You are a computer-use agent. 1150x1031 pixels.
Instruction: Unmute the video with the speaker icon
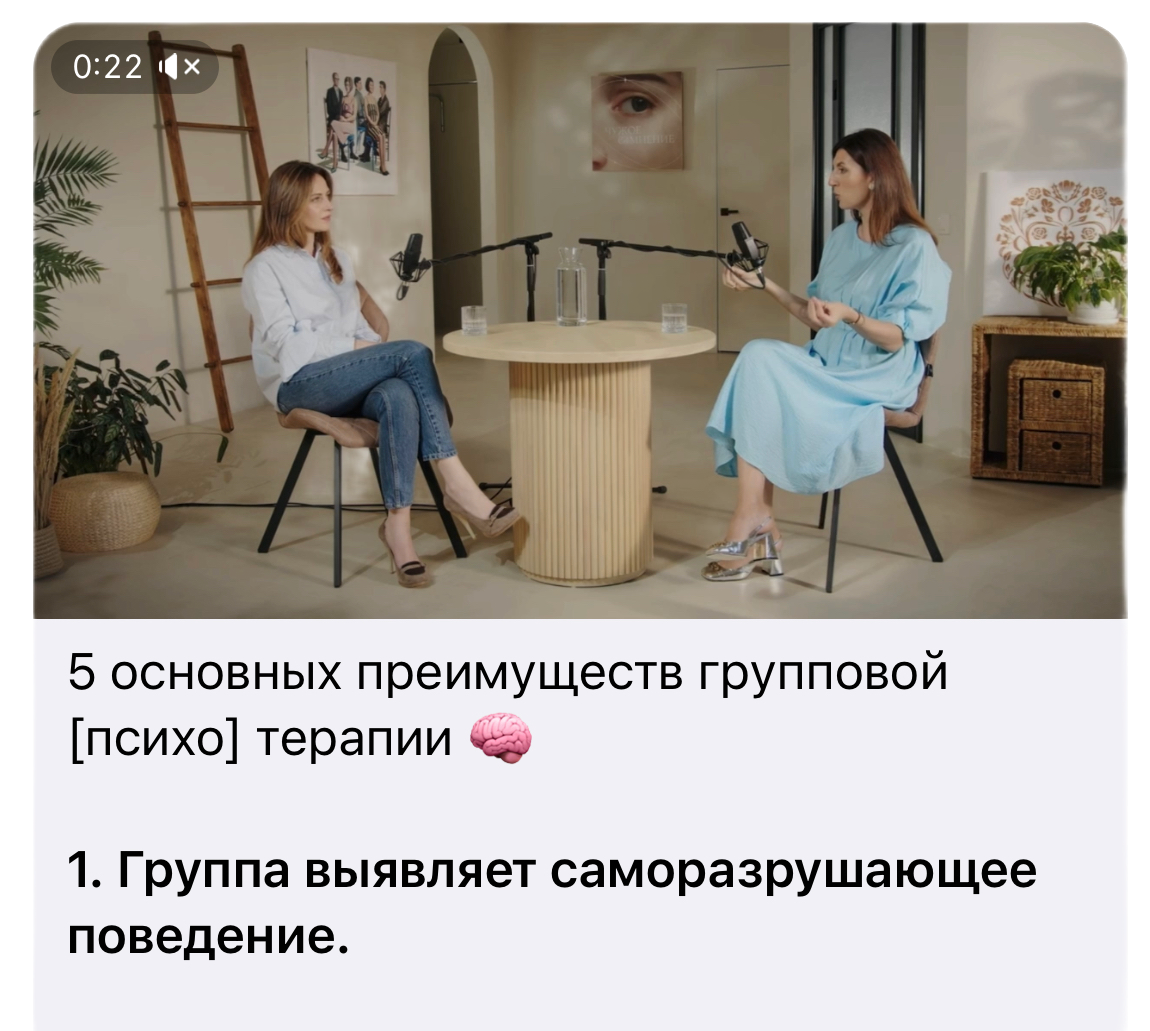(x=181, y=67)
